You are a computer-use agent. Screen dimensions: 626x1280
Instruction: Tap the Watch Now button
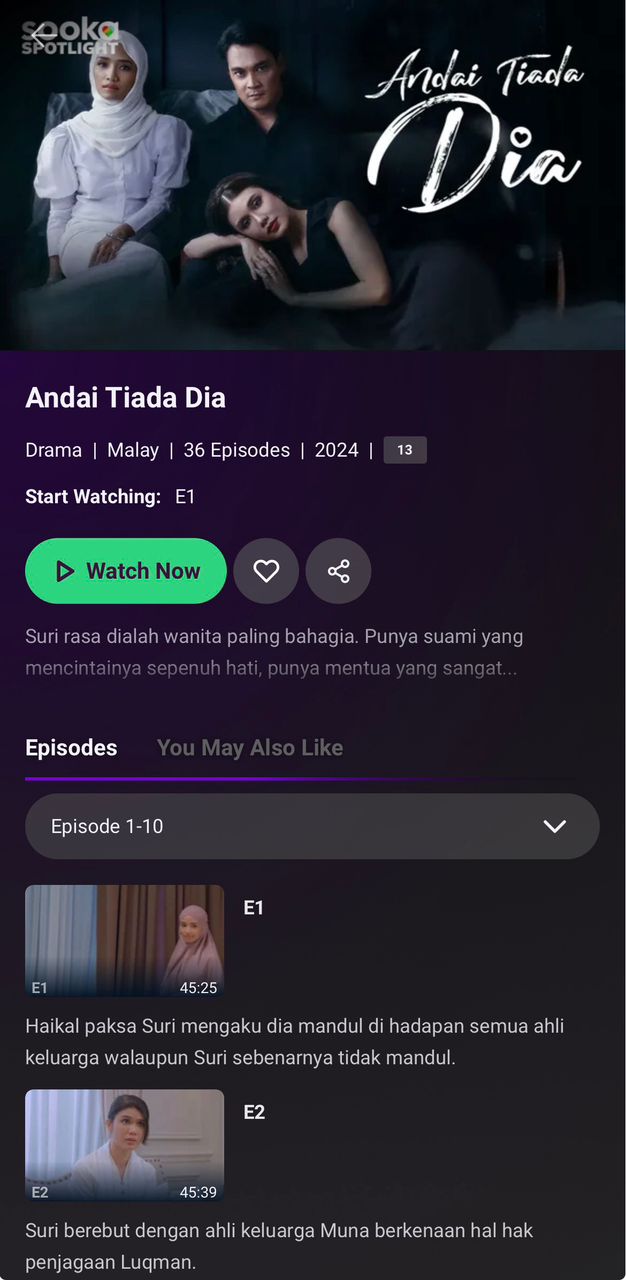point(126,571)
